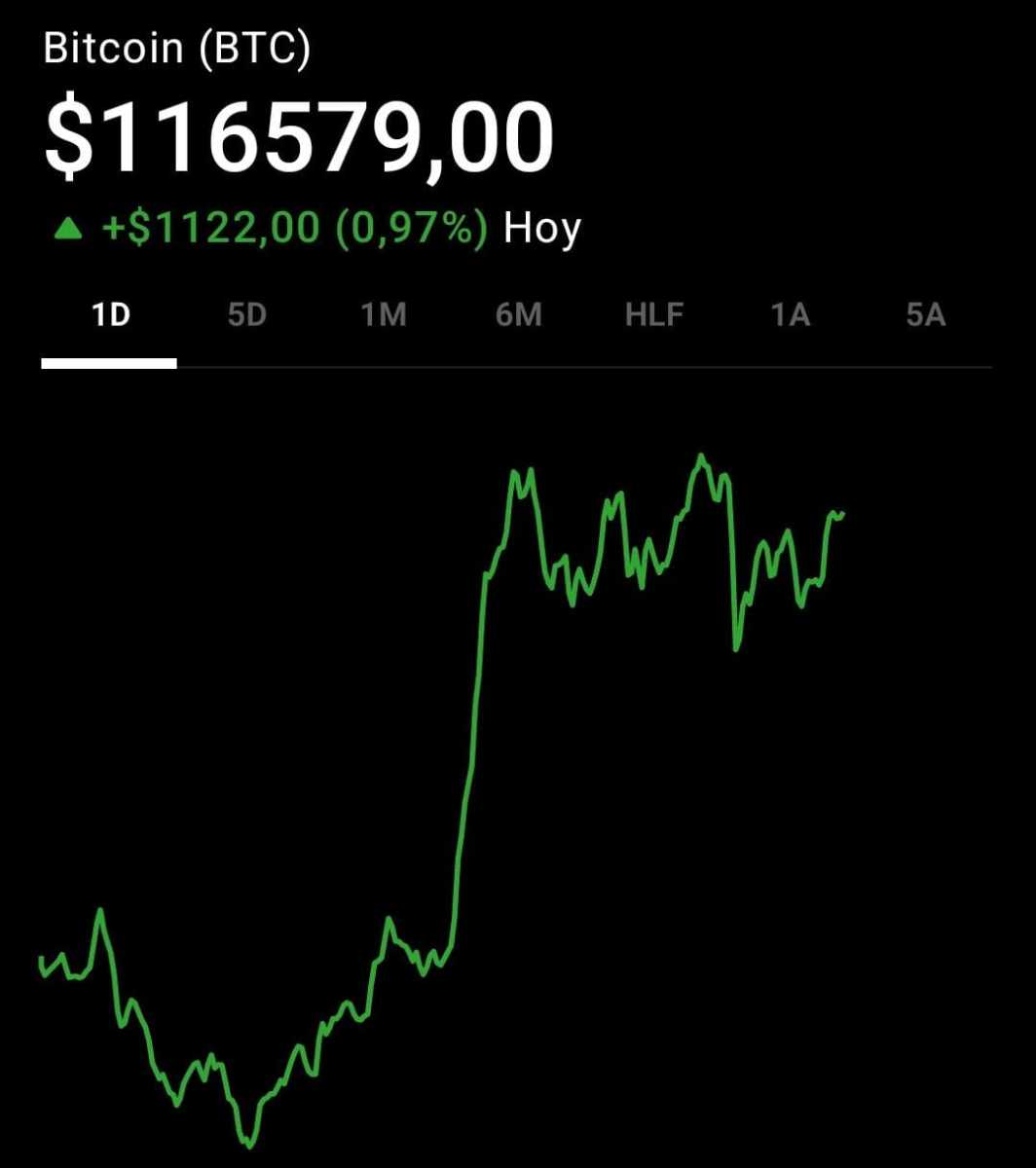1036x1168 pixels.
Task: Switch to the 5D chart view
Action: point(246,314)
